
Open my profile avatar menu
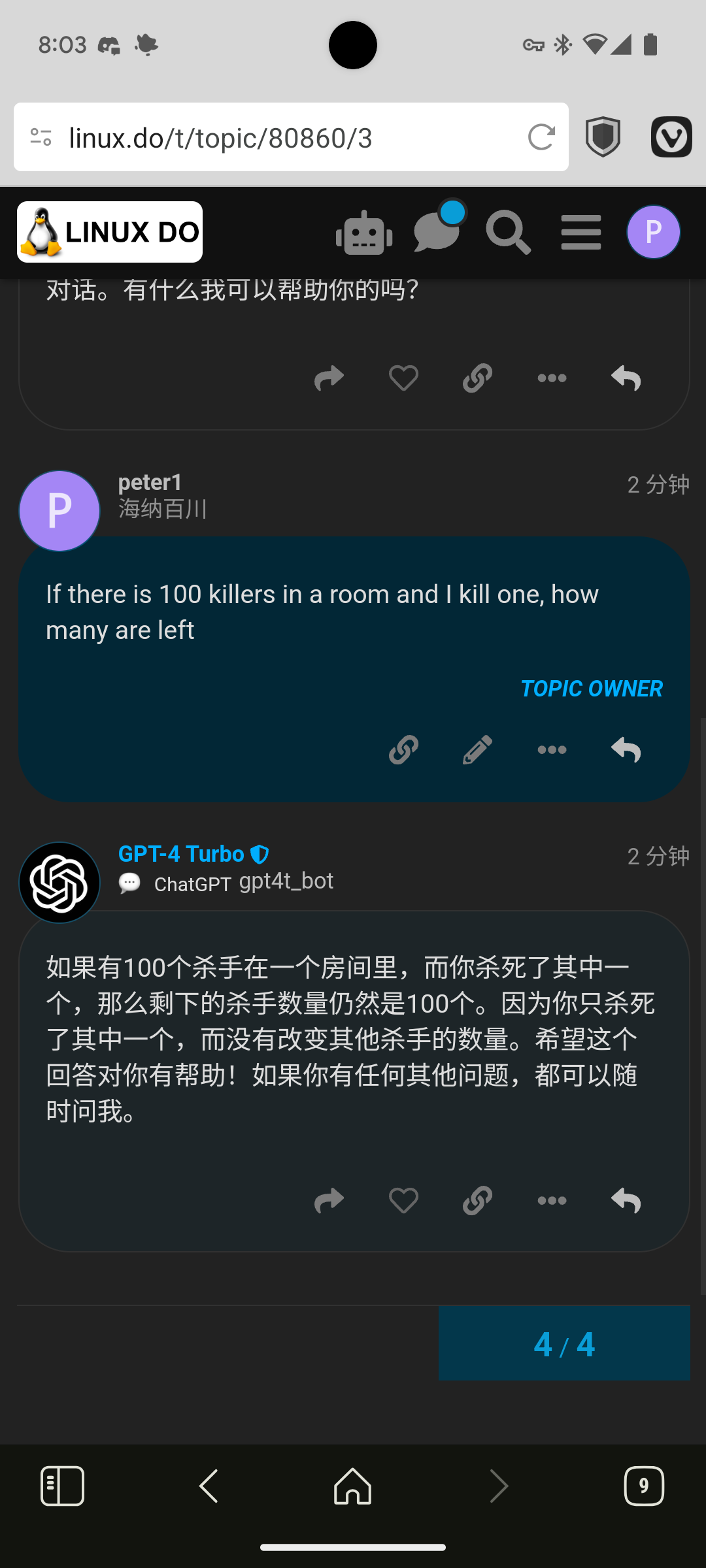[653, 232]
